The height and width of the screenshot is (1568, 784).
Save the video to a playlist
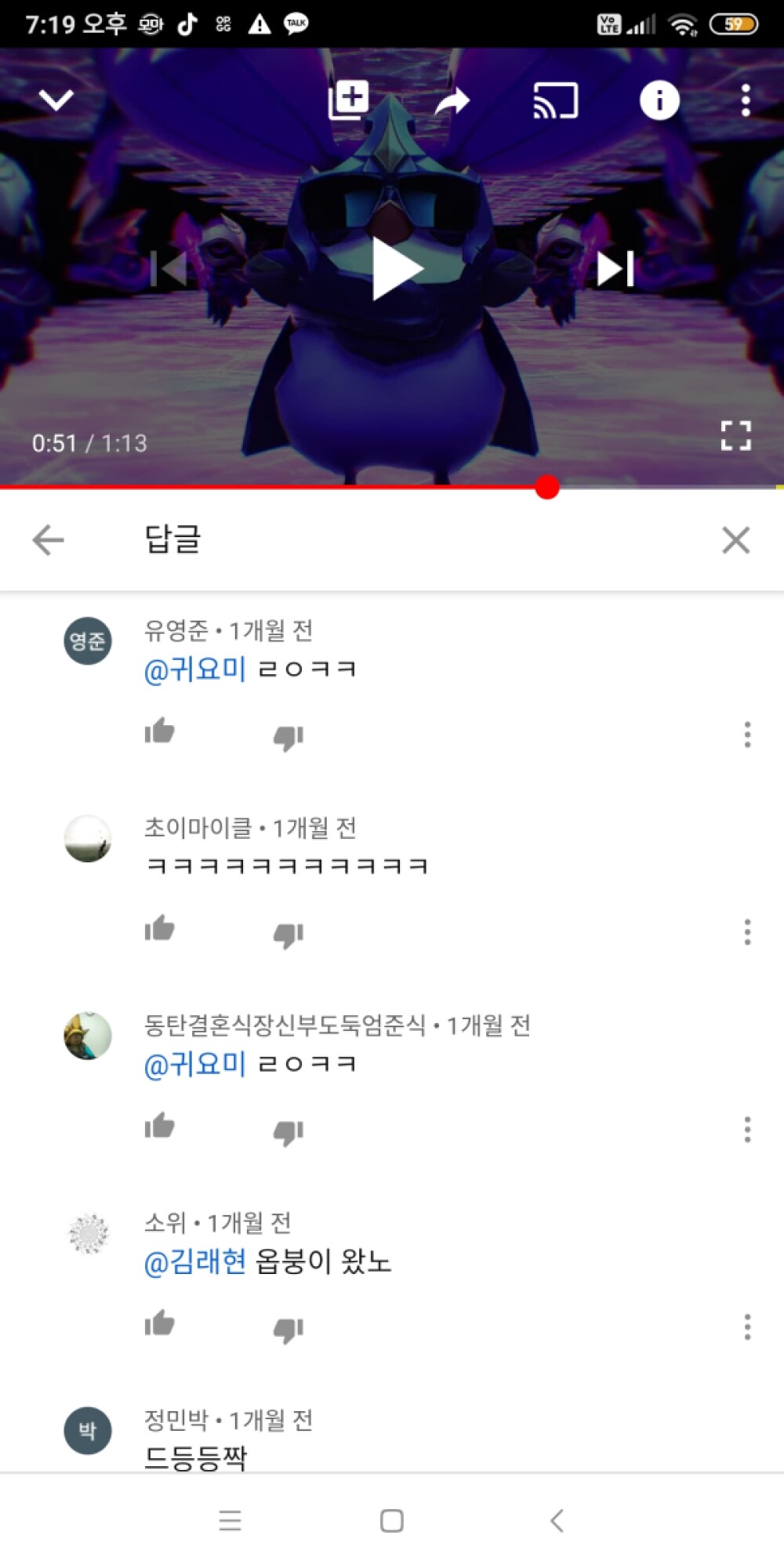click(x=347, y=99)
